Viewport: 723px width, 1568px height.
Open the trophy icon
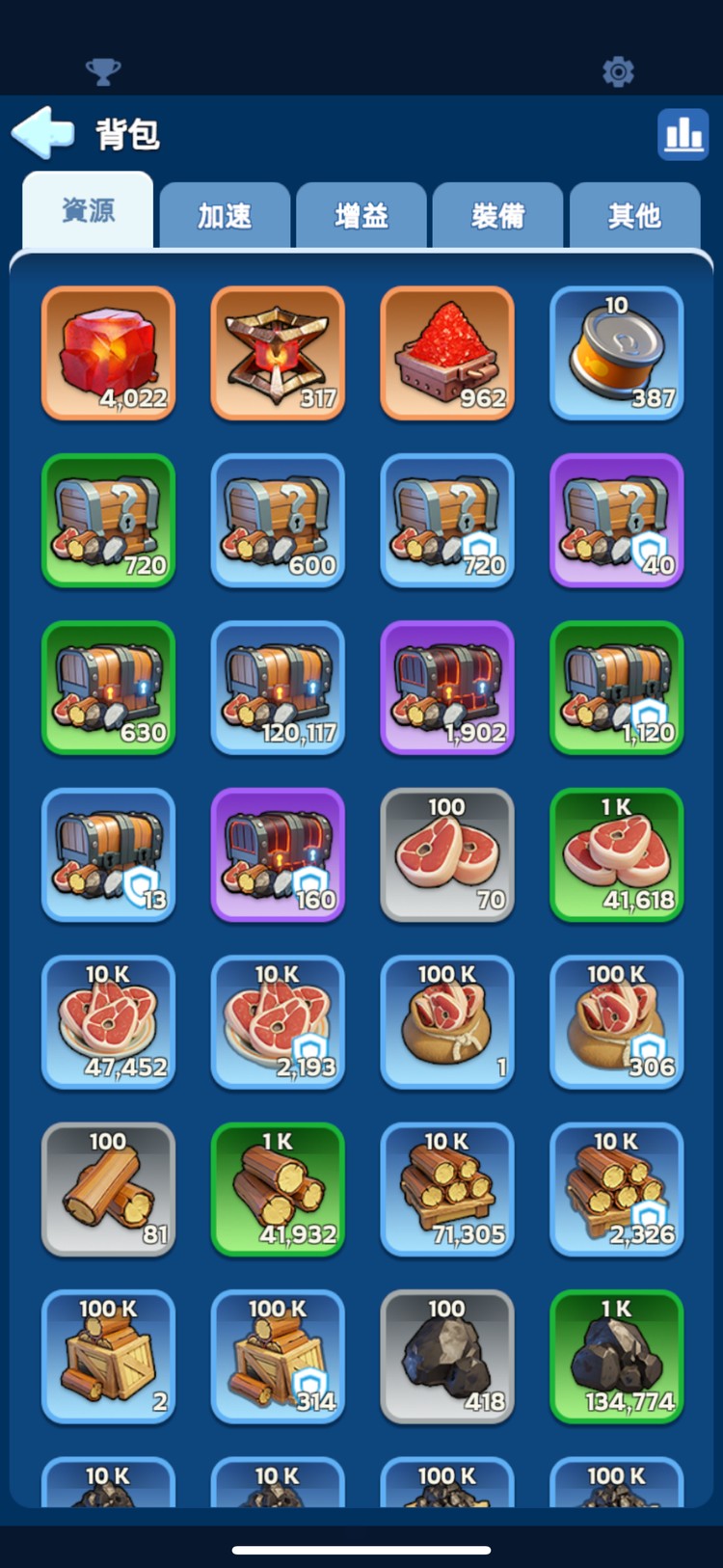pos(103,71)
